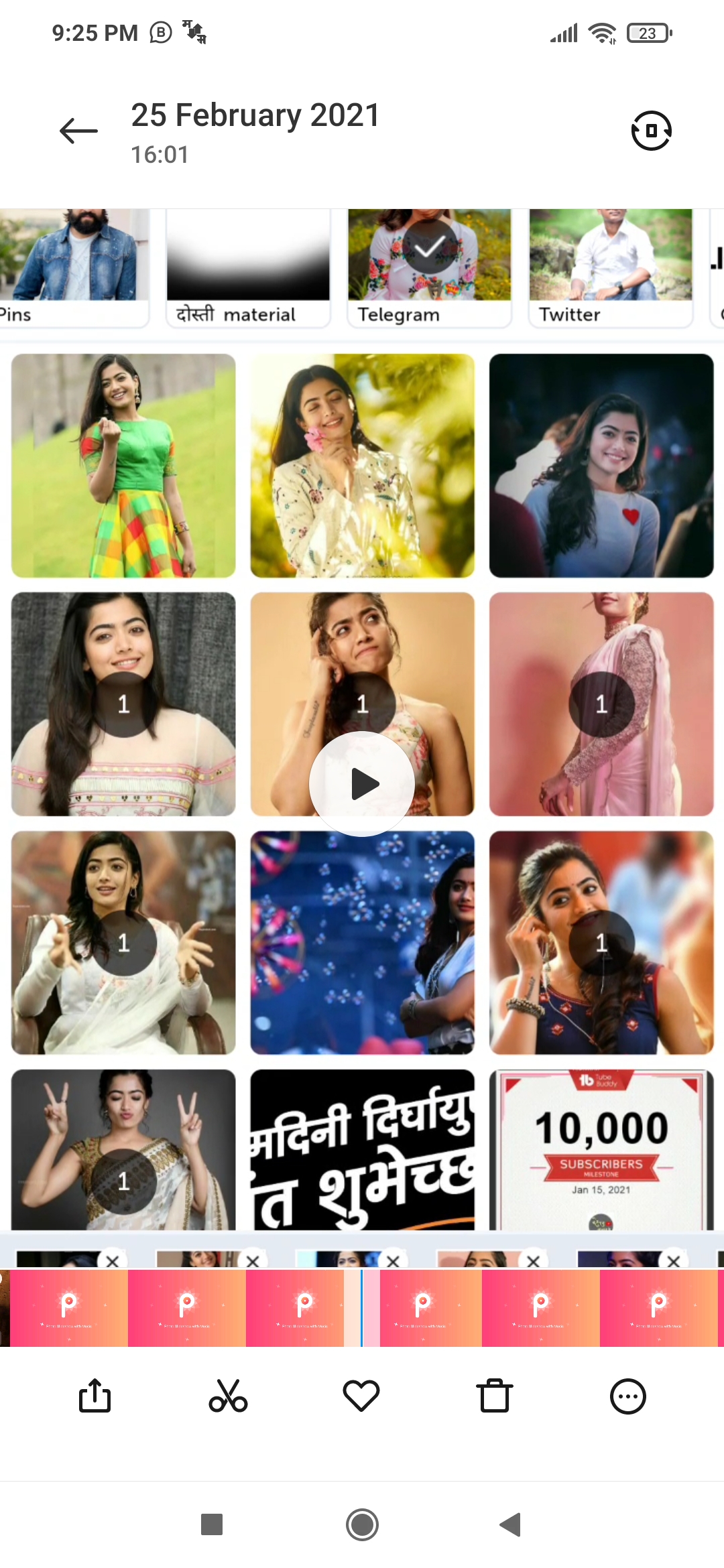Tap the system back button
Viewport: 724px width, 1568px height.
pyautogui.click(x=511, y=1524)
